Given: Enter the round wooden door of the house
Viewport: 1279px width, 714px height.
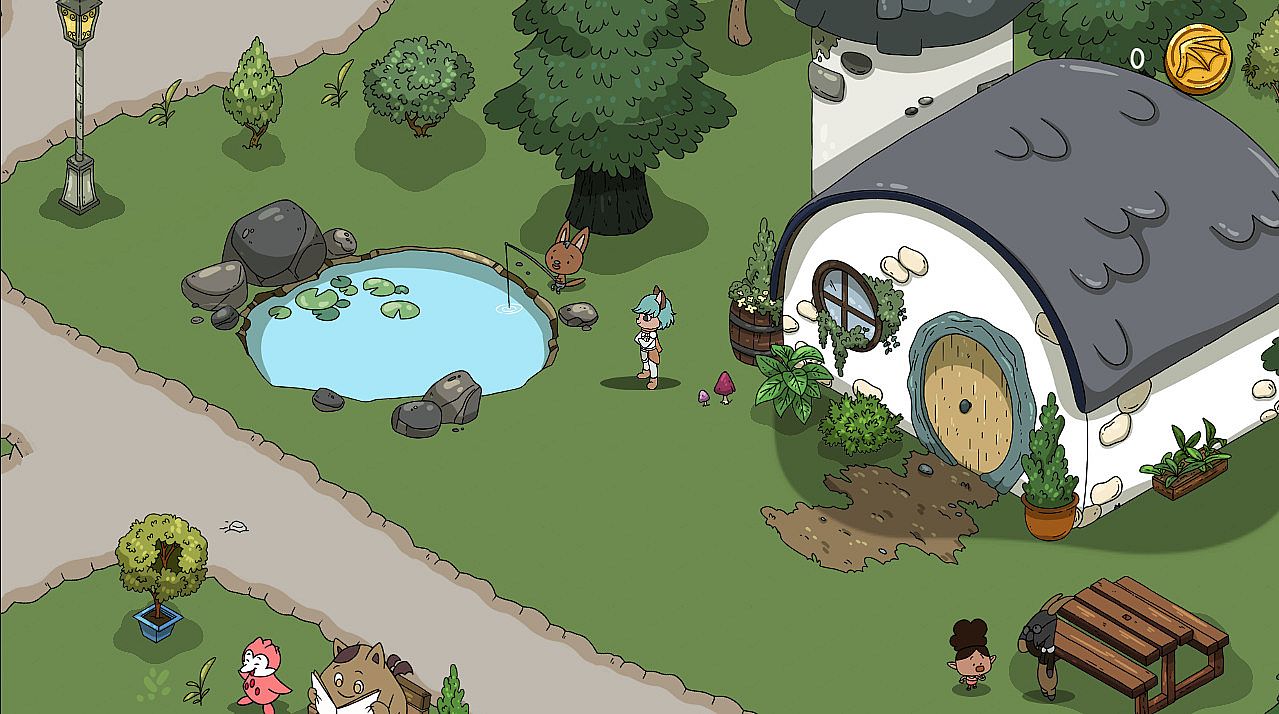Looking at the screenshot, I should (967, 402).
